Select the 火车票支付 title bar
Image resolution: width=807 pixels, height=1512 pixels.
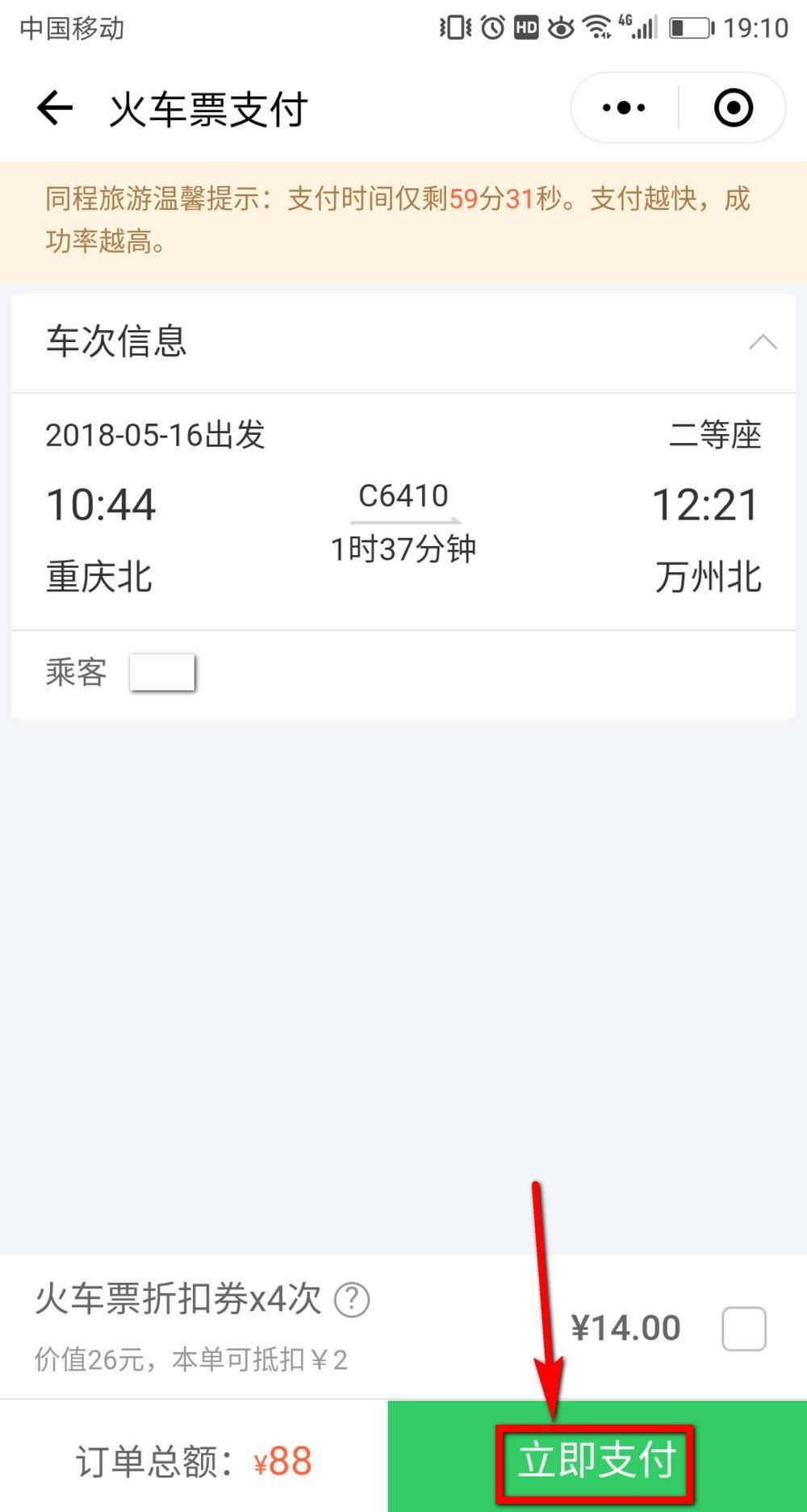(207, 110)
